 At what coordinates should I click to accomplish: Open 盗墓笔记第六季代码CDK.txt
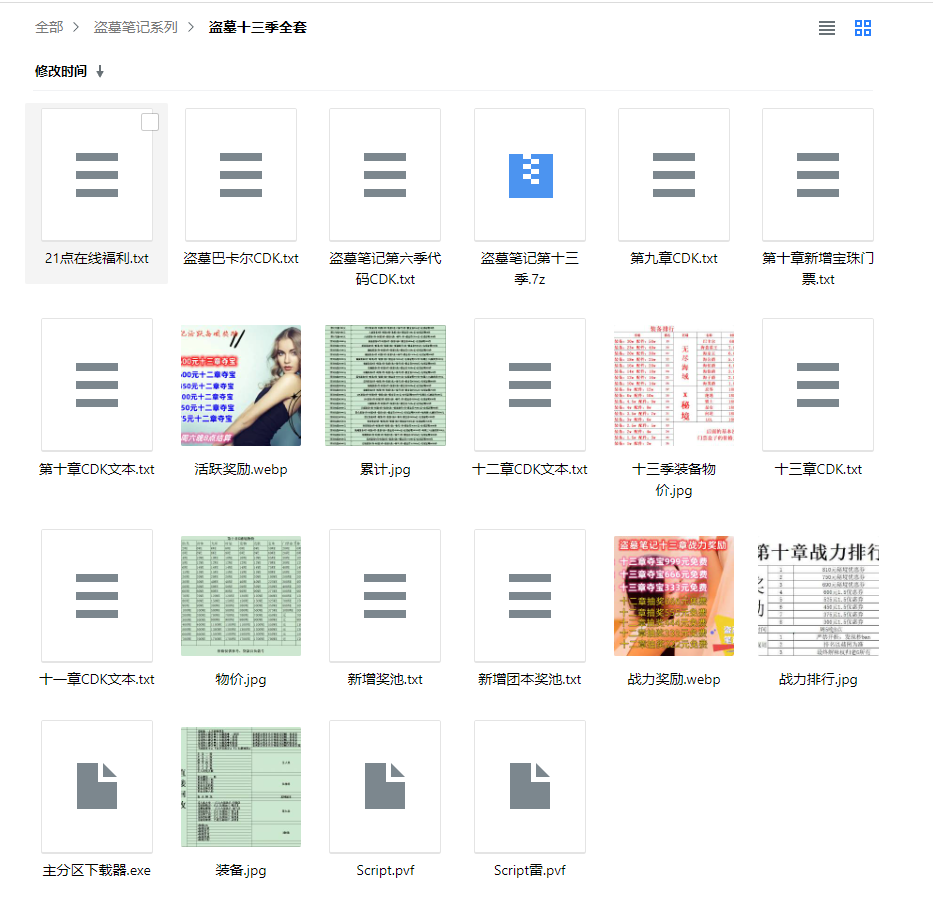coord(385,175)
